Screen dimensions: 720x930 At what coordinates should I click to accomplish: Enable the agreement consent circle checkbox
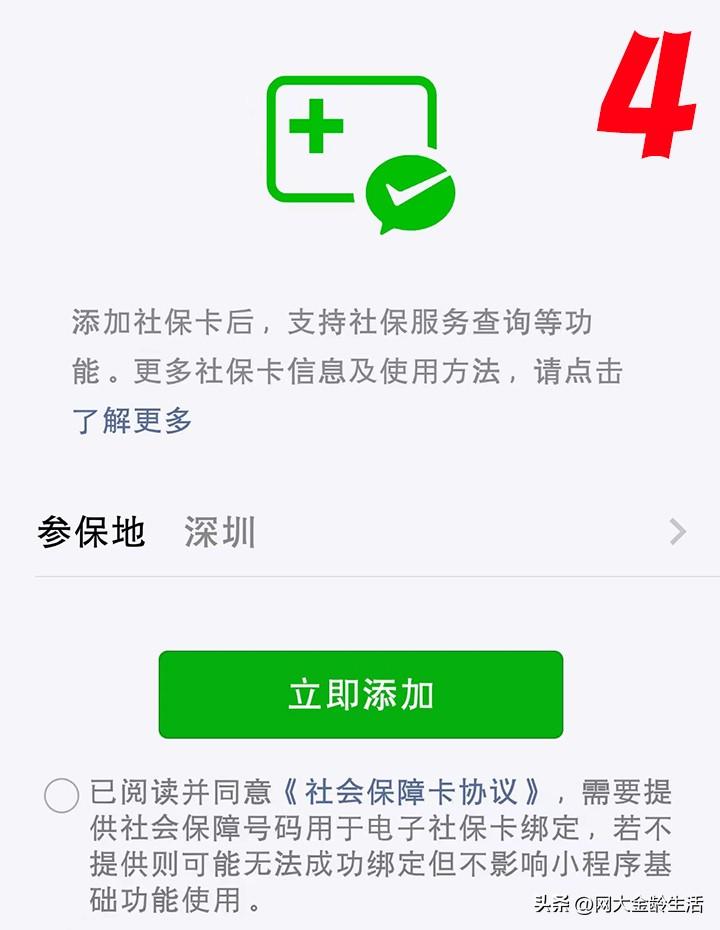[62, 797]
